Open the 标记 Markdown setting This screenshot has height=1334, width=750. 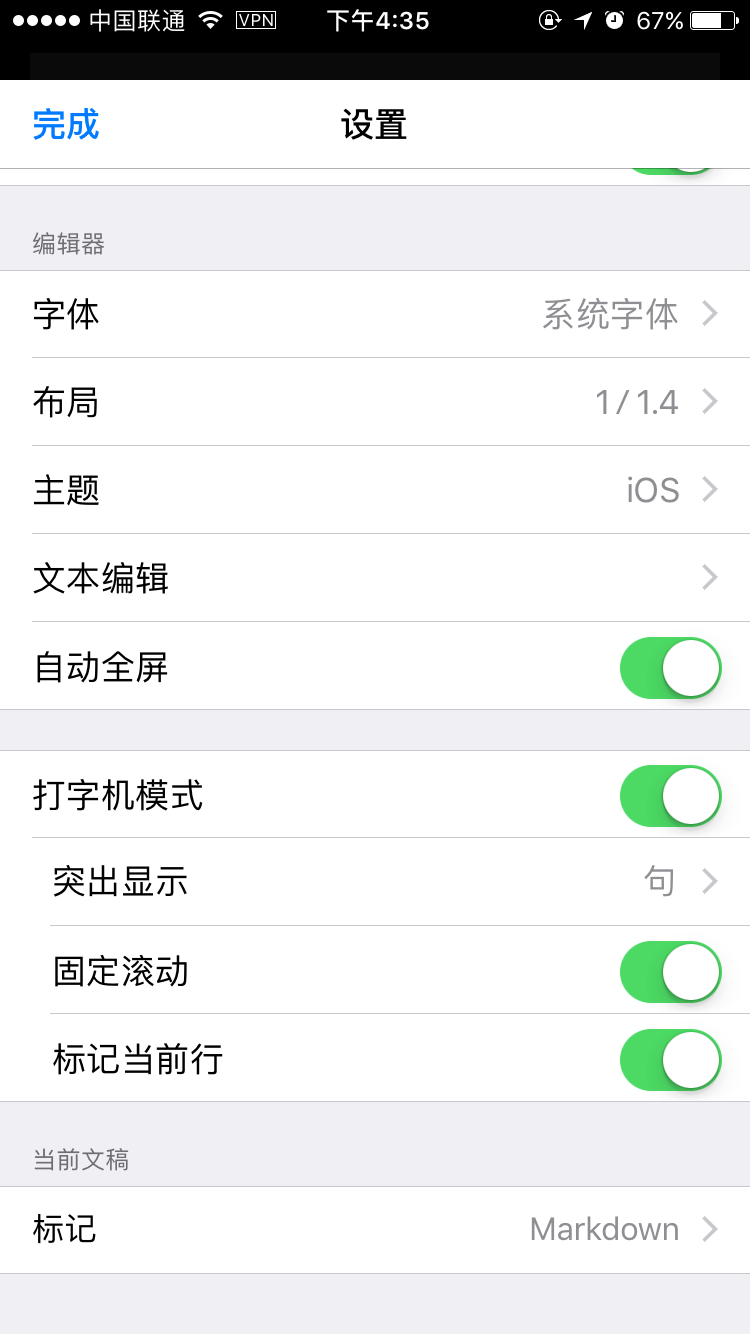click(375, 1229)
